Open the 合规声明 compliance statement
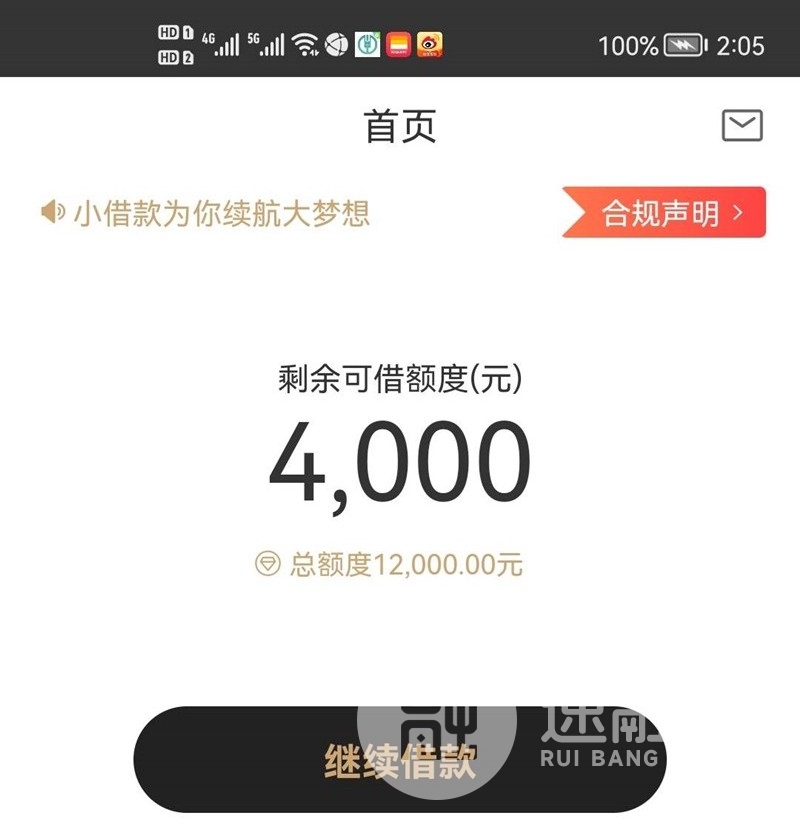Screen dimensions: 800x838 pyautogui.click(x=665, y=212)
